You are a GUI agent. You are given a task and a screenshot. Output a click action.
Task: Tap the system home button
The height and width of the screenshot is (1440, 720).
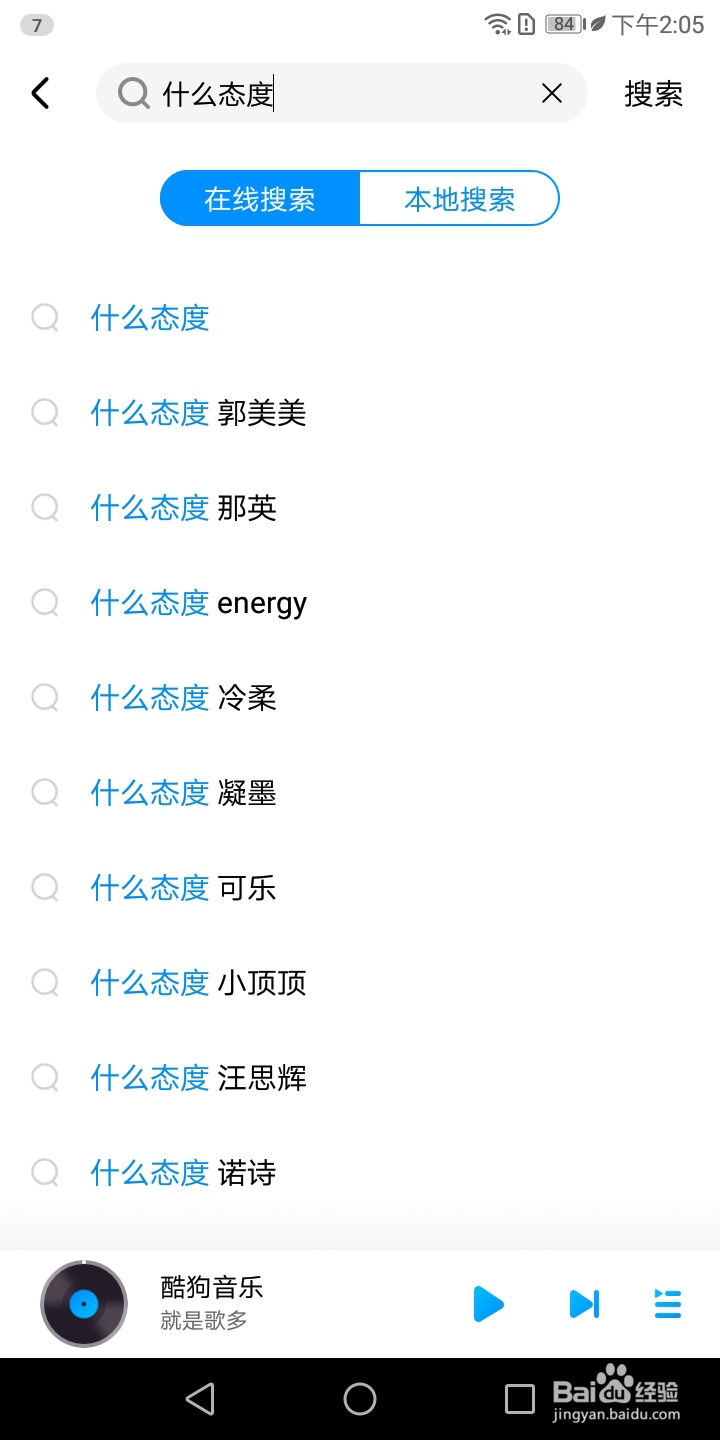point(360,1399)
